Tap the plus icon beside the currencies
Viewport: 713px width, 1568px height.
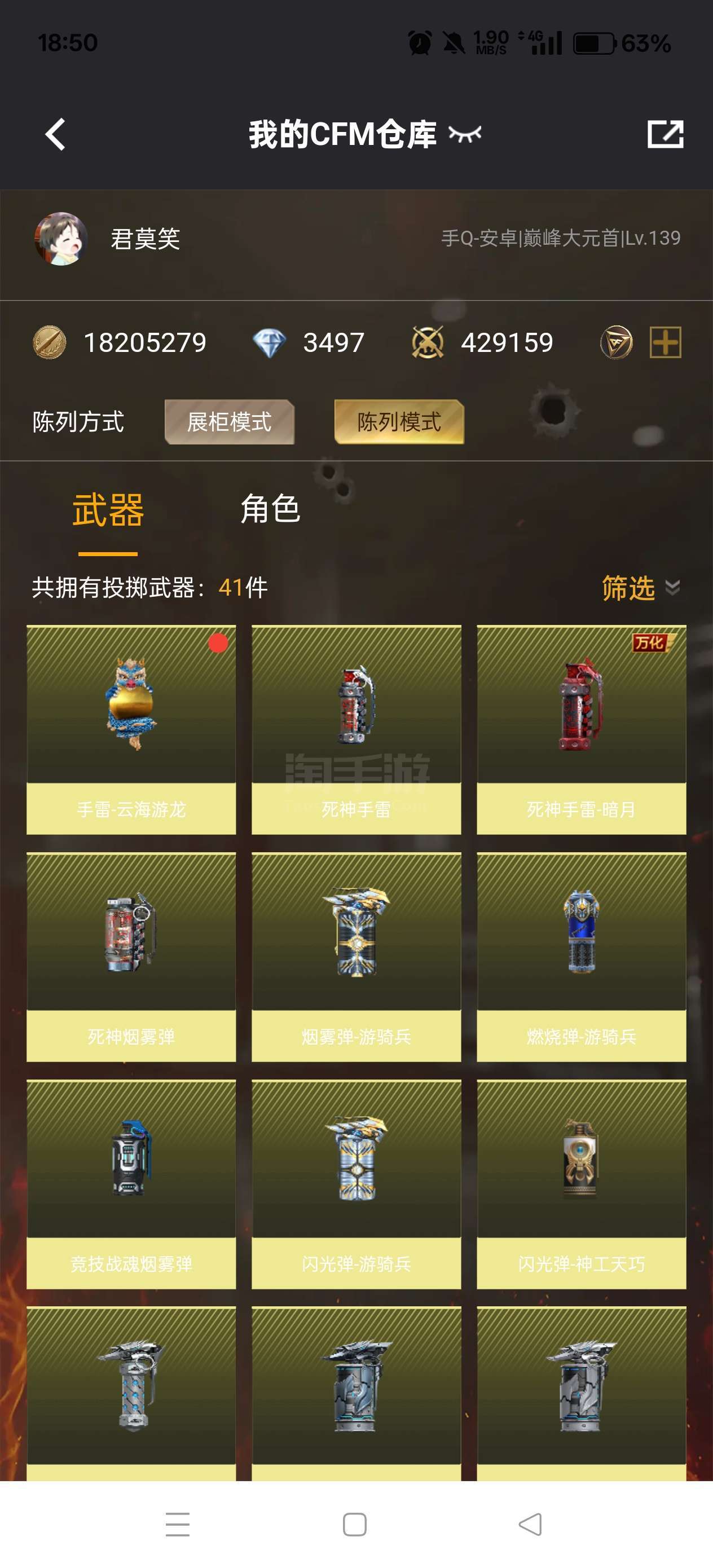[665, 342]
